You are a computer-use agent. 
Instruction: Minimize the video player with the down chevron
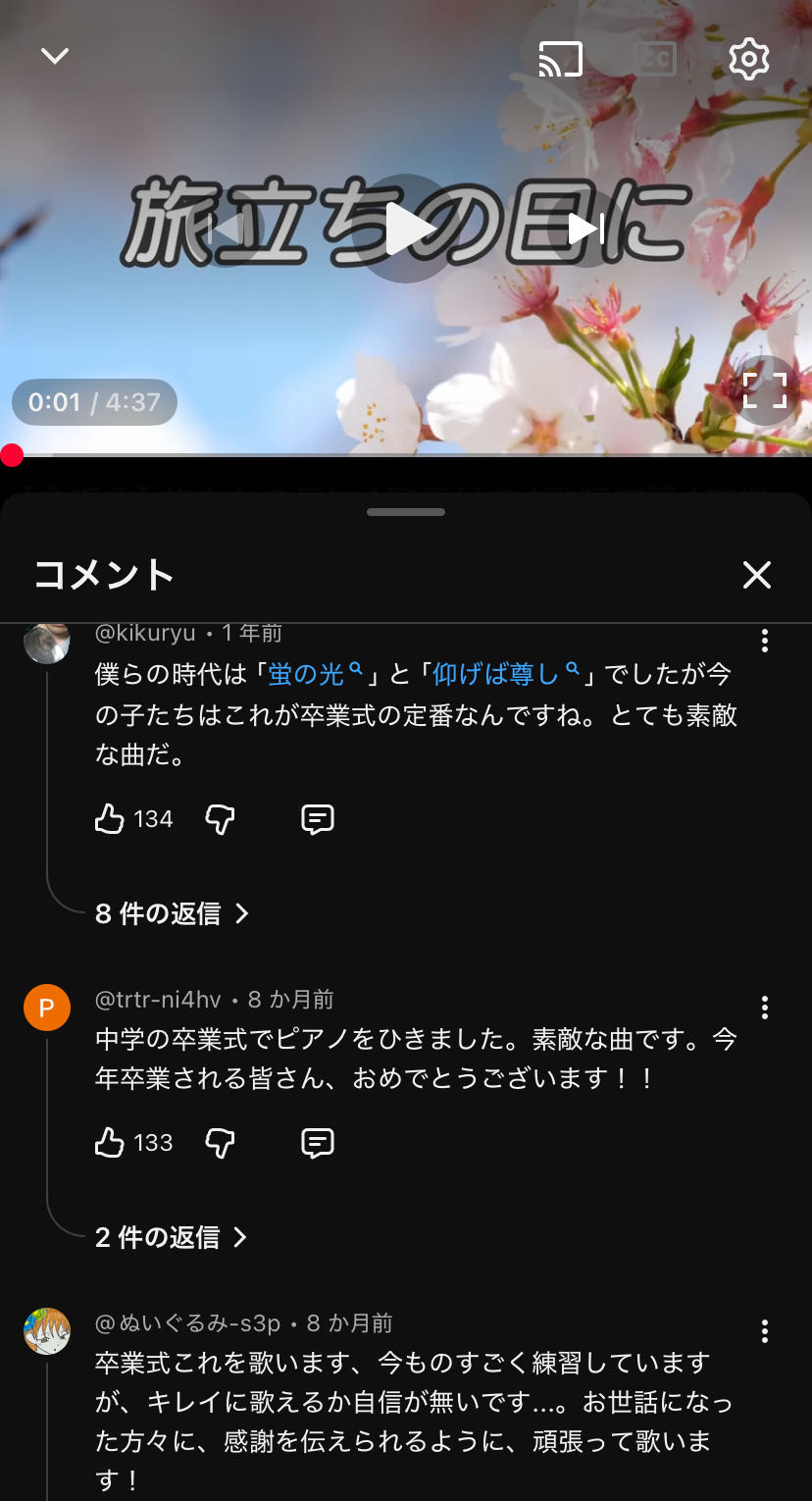click(x=55, y=56)
